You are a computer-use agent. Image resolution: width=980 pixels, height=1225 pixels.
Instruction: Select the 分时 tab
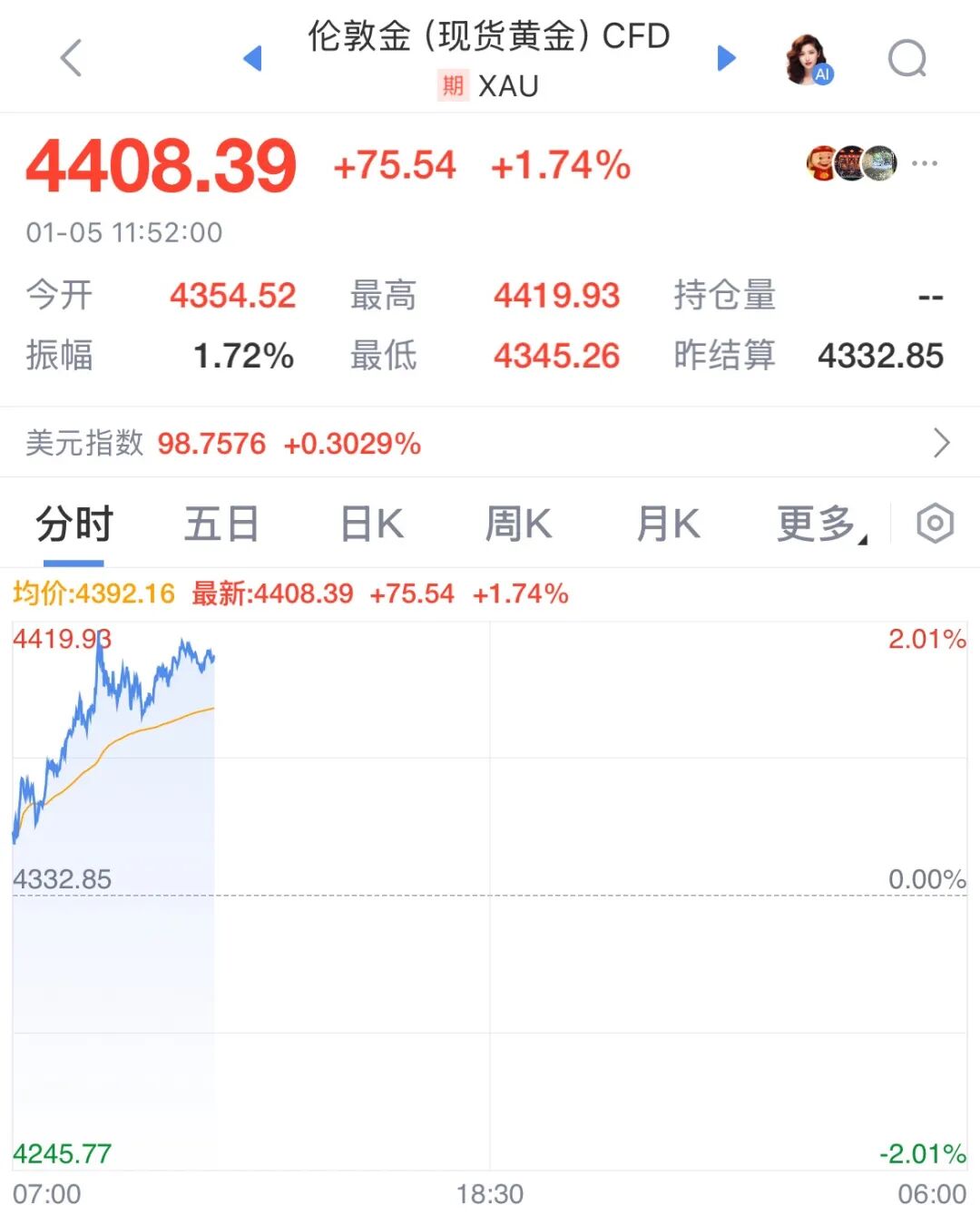(x=73, y=524)
